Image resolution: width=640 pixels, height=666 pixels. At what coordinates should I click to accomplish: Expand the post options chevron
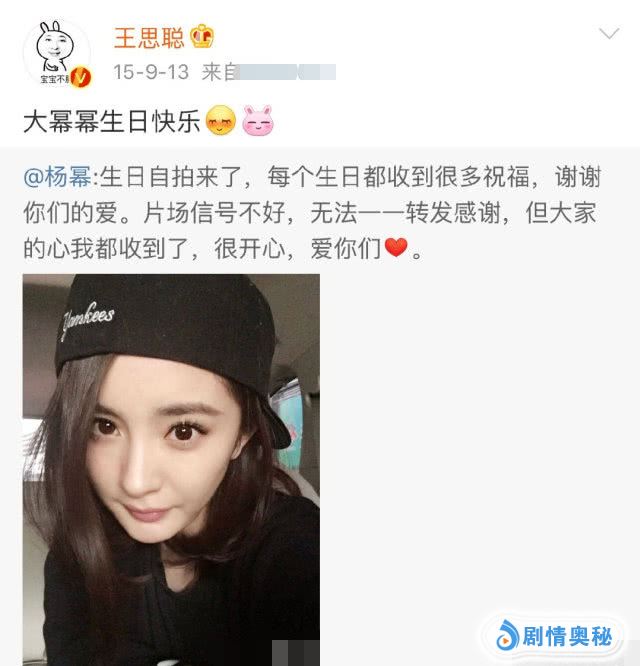(608, 35)
